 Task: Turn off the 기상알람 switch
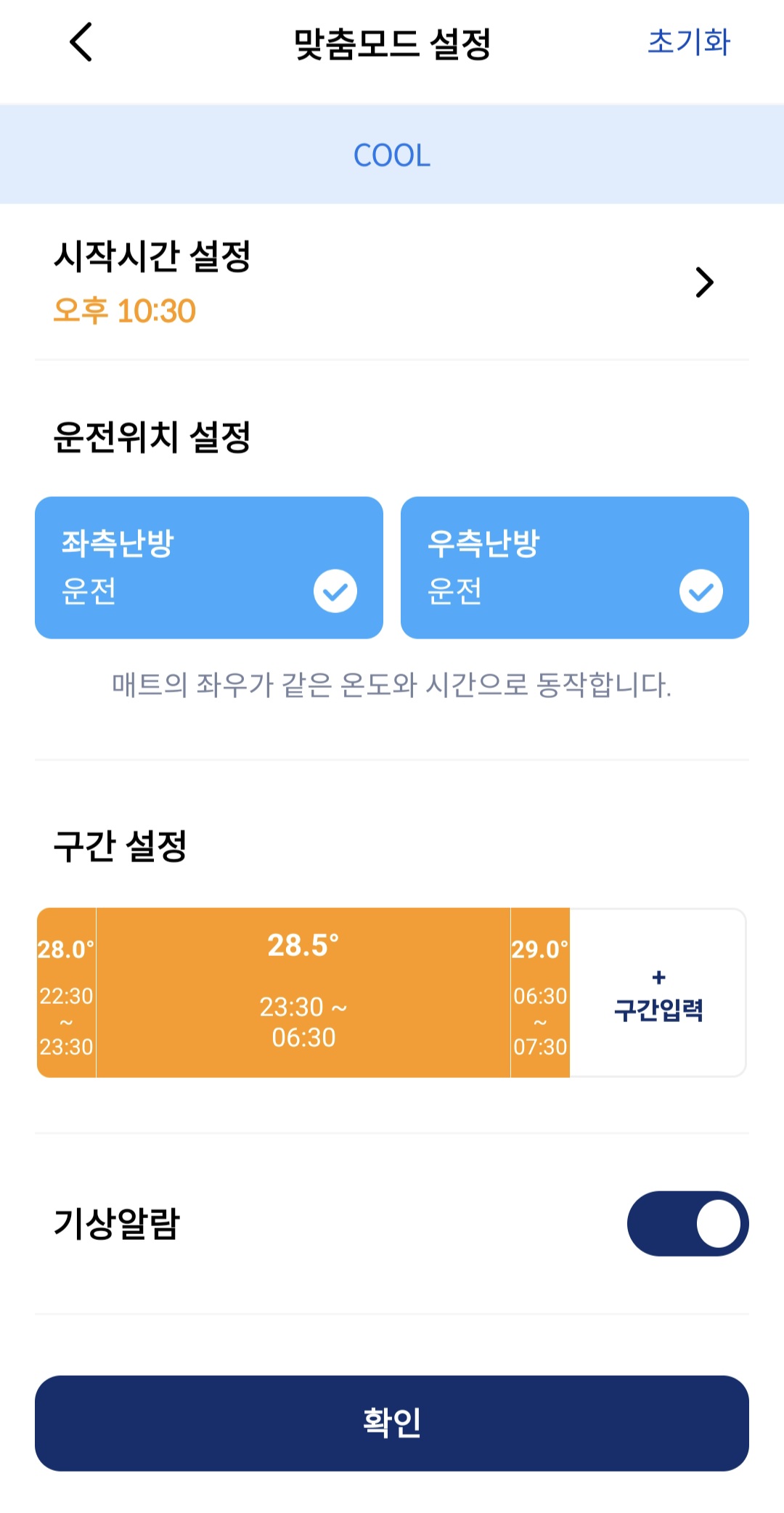pyautogui.click(x=688, y=1224)
